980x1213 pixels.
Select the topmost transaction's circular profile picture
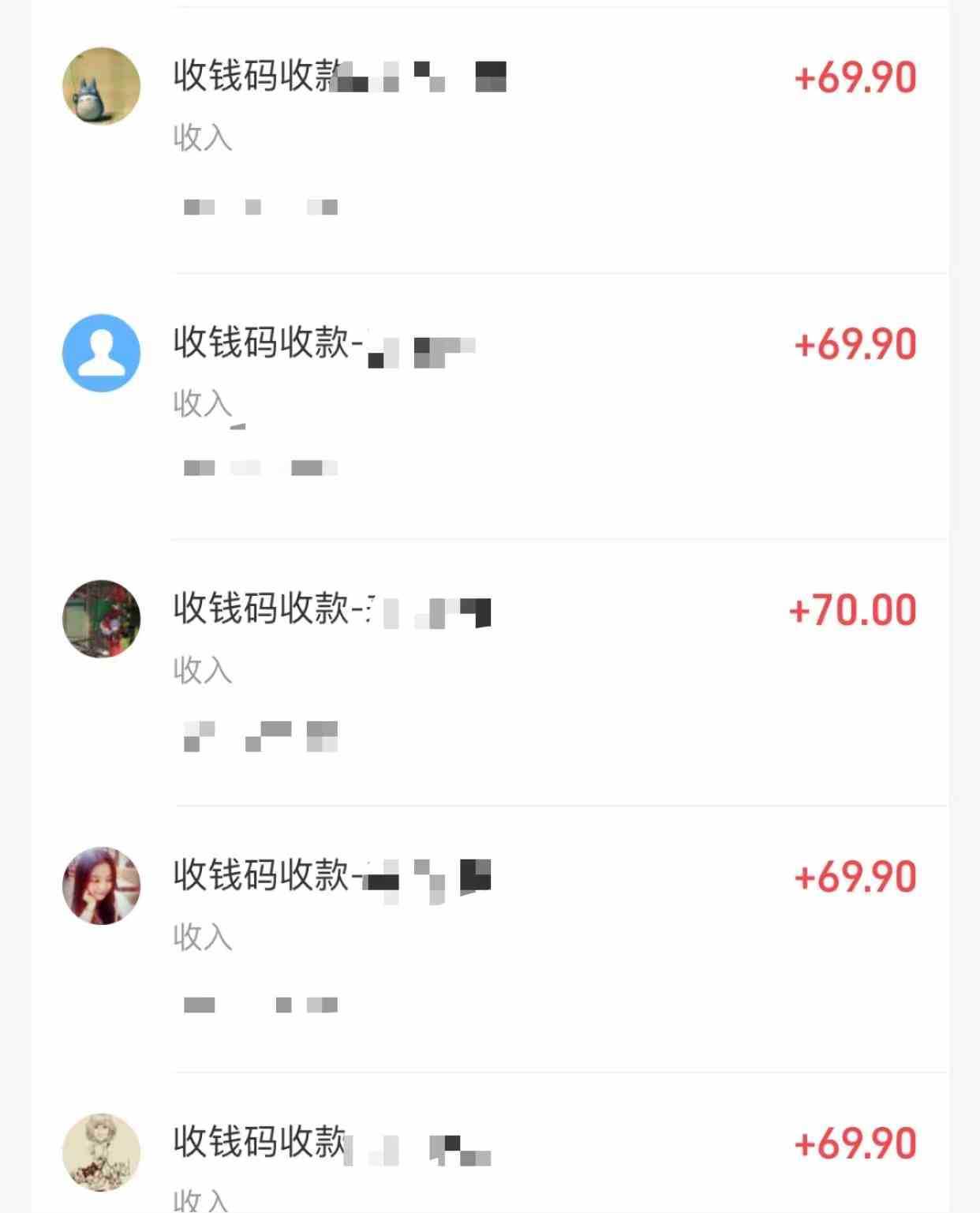coord(102,84)
